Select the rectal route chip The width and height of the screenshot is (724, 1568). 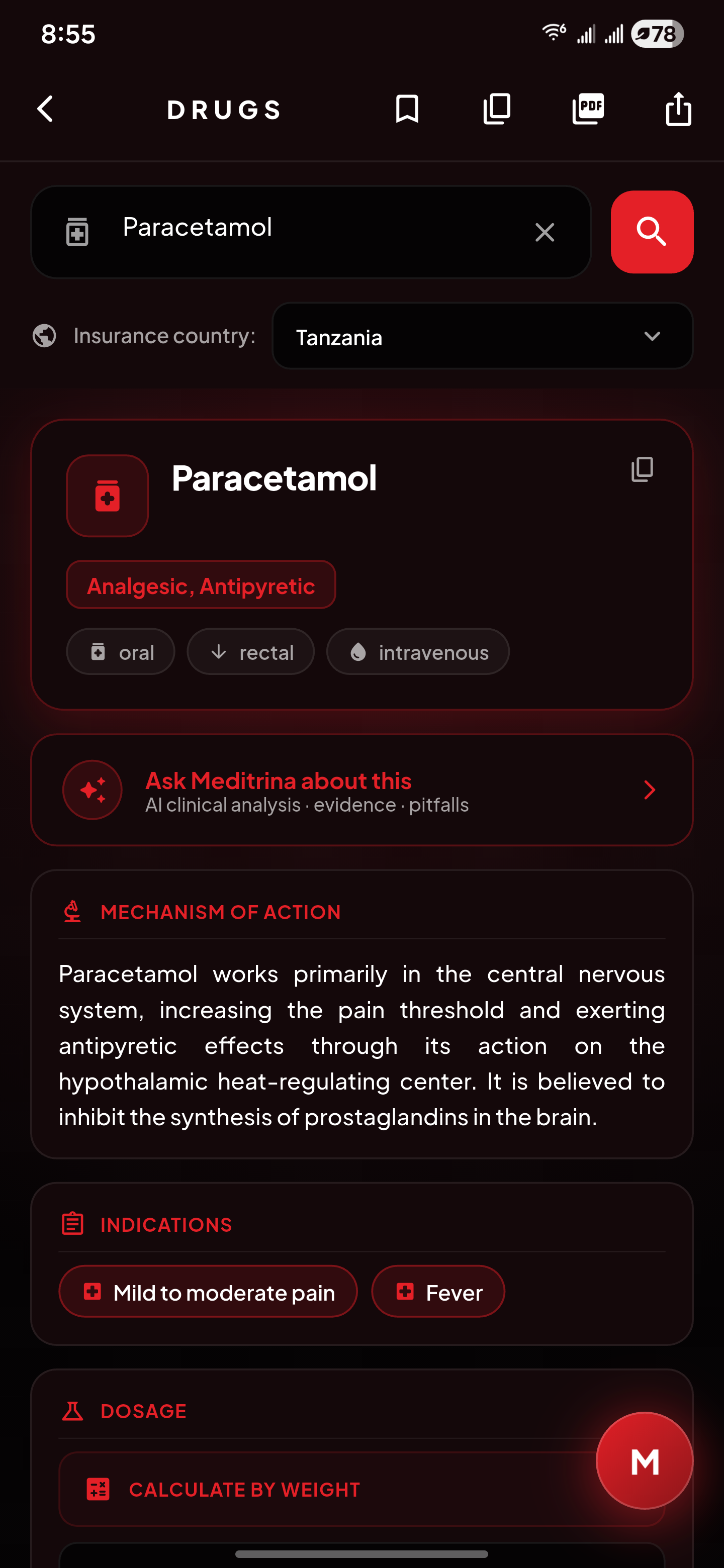pos(250,652)
